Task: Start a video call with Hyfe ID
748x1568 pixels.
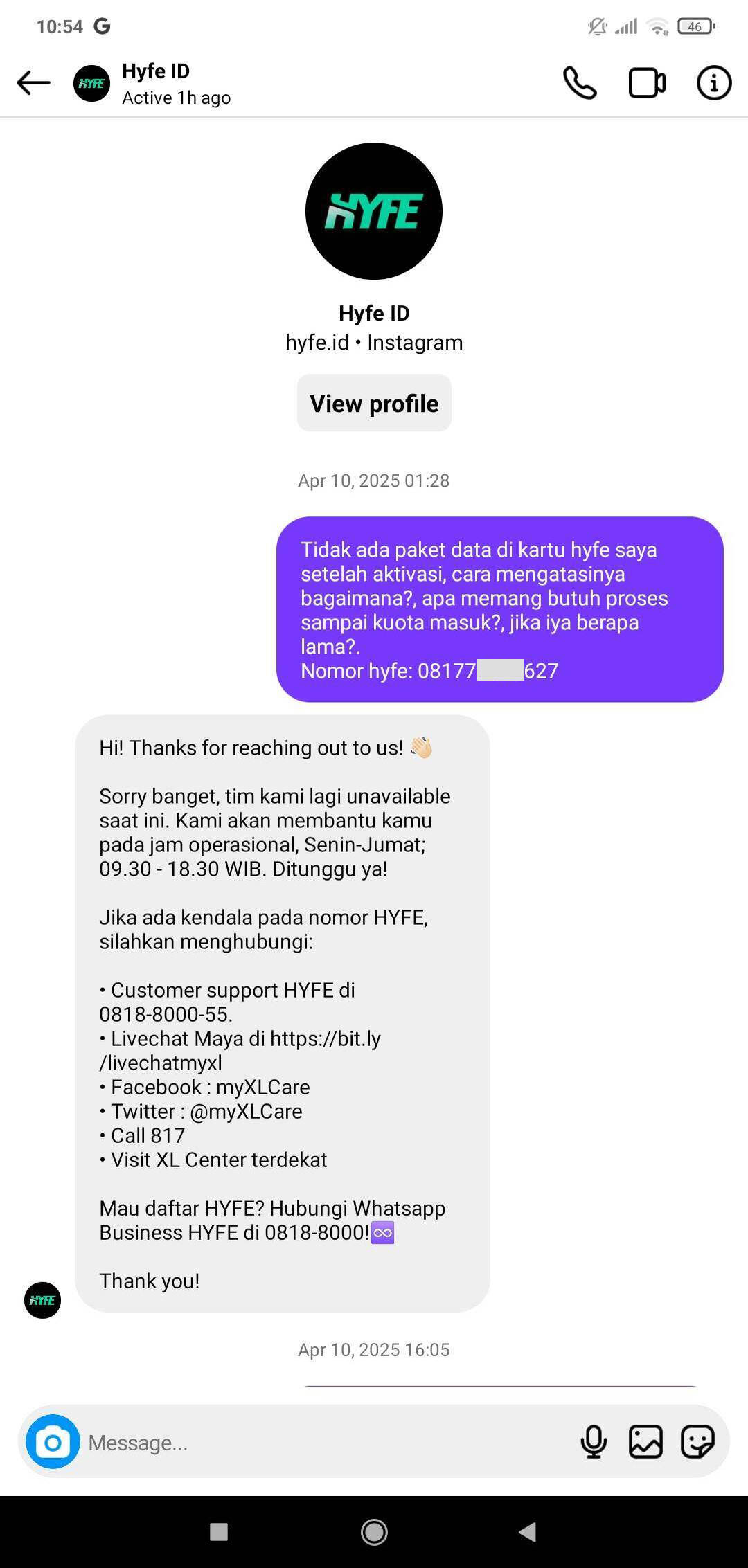Action: 647,83
